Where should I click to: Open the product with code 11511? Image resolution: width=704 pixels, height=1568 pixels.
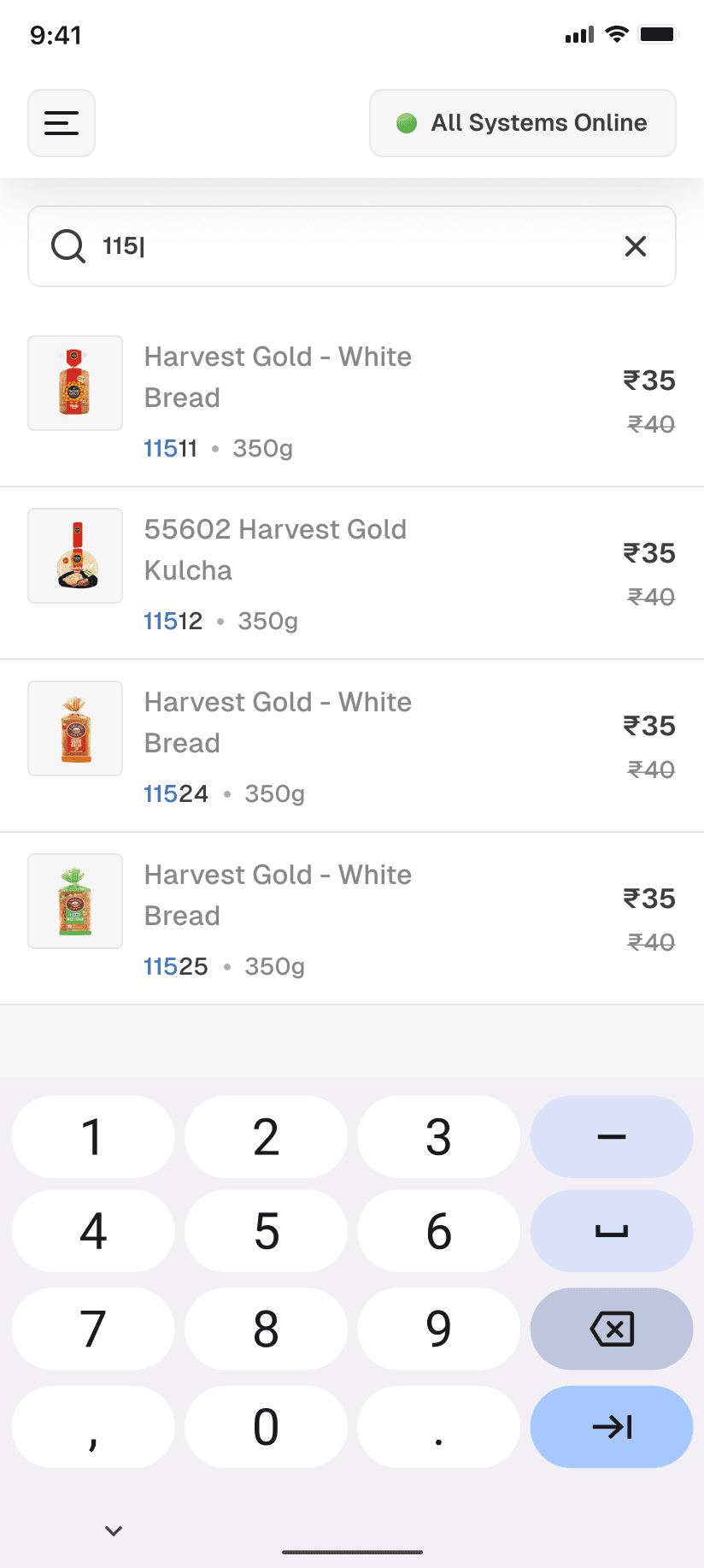click(x=351, y=400)
